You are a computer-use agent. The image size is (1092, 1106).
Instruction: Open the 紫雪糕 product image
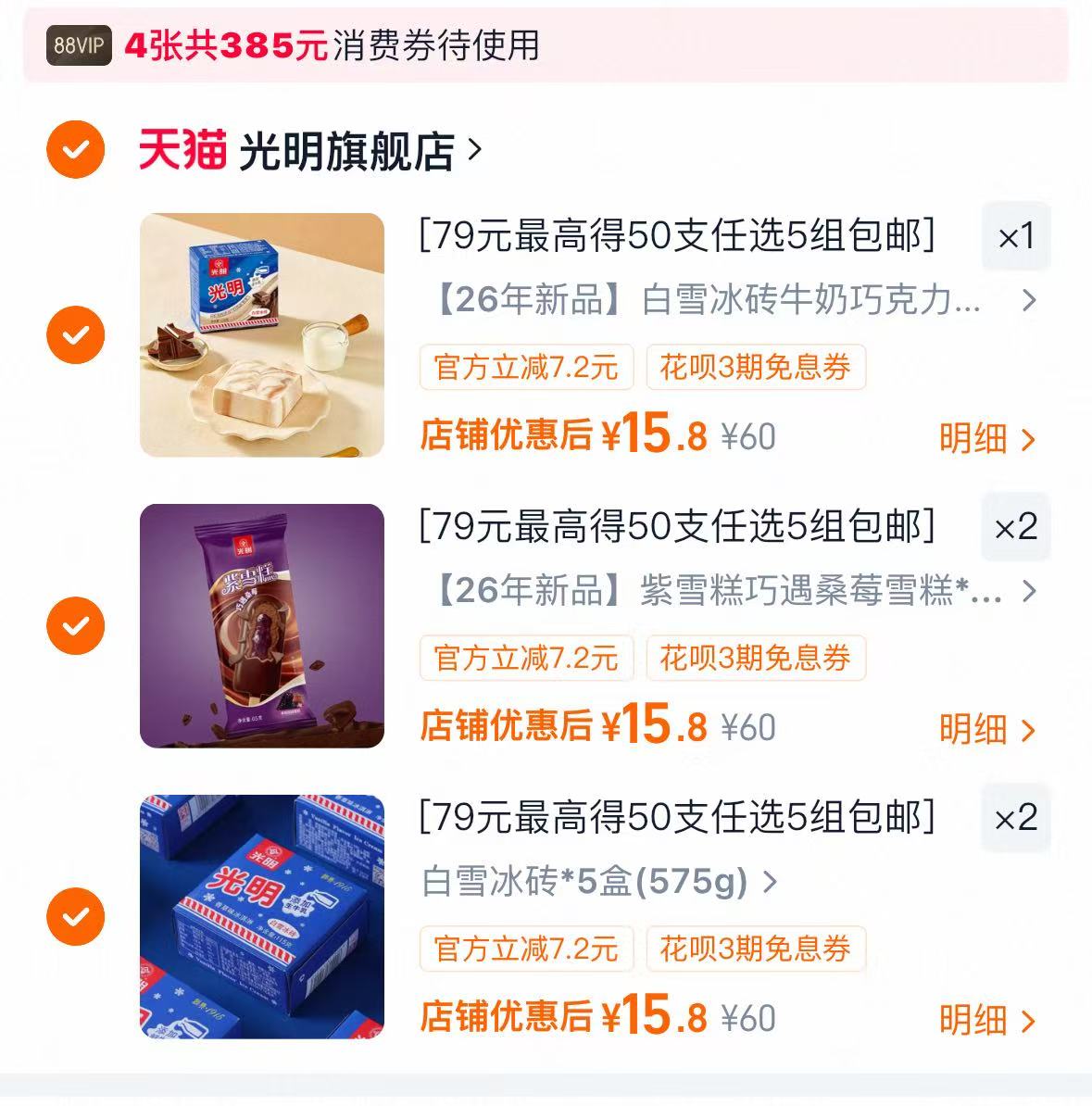point(262,625)
